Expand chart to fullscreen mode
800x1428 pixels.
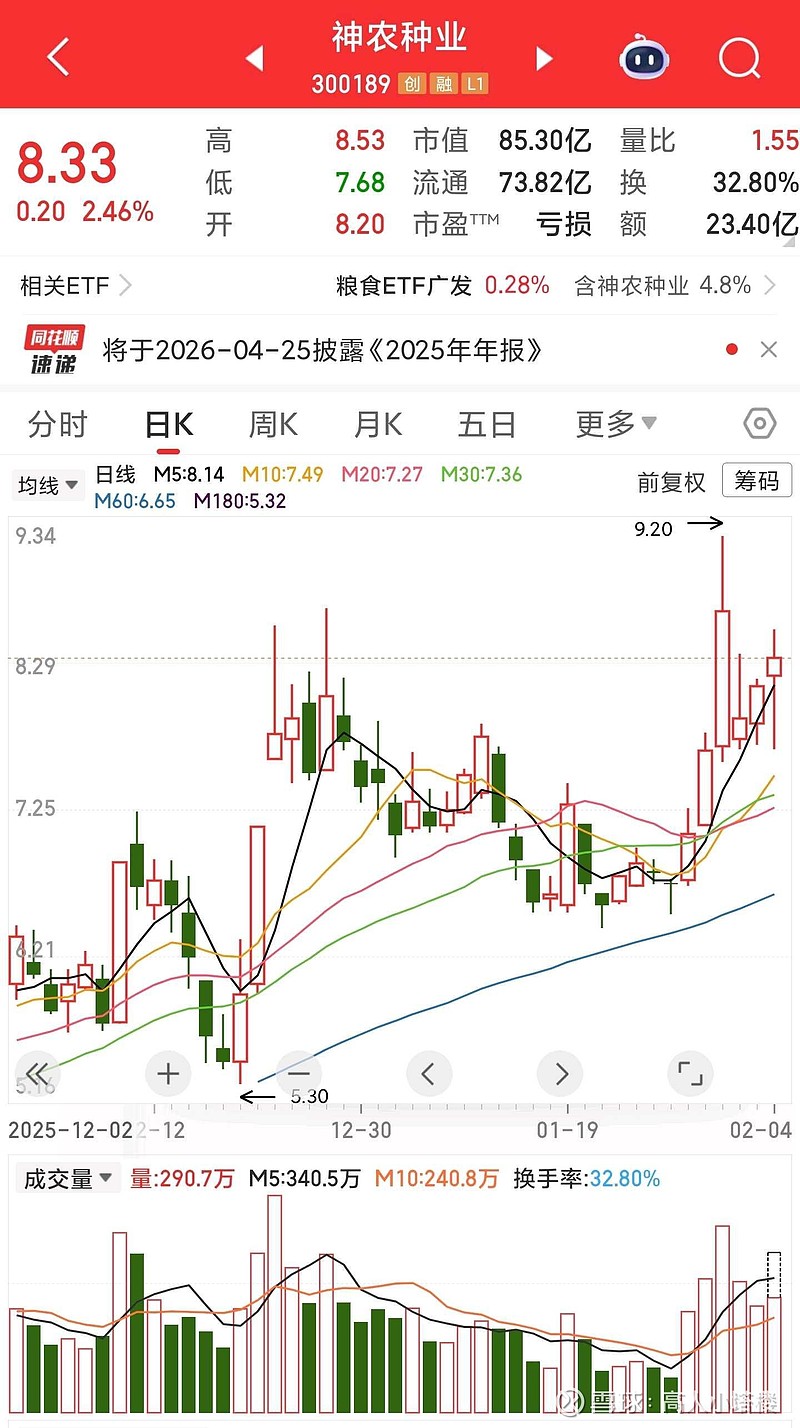pos(690,1073)
